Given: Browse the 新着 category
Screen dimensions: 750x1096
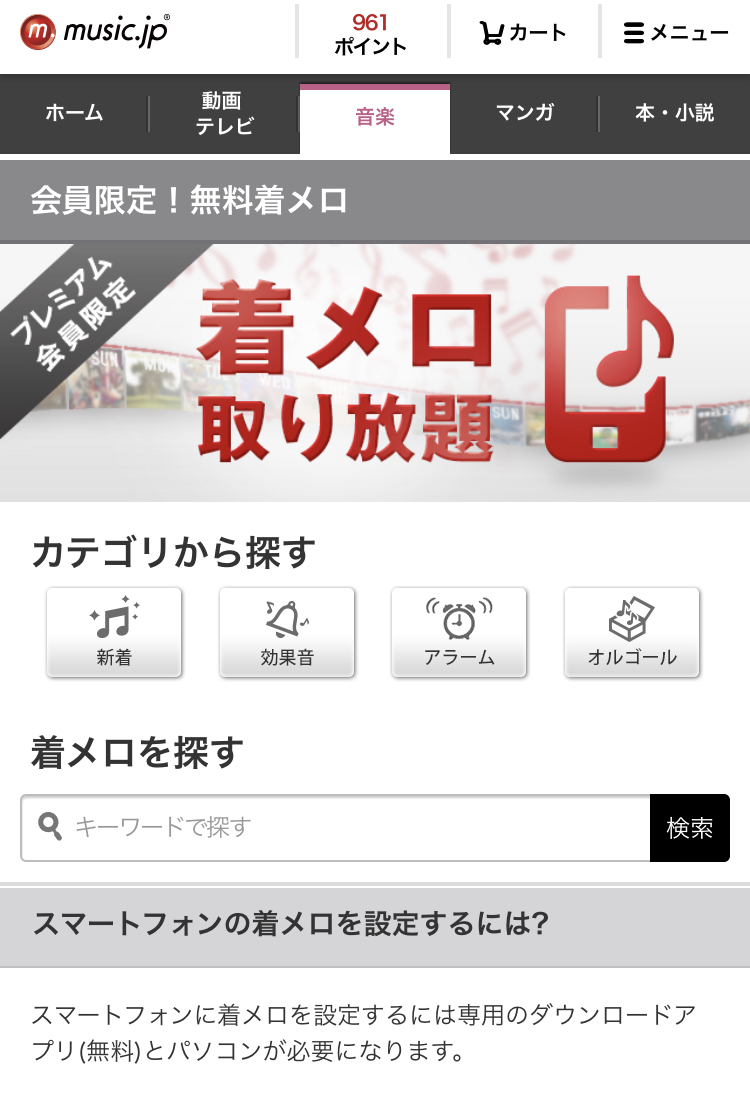Looking at the screenshot, I should [114, 632].
